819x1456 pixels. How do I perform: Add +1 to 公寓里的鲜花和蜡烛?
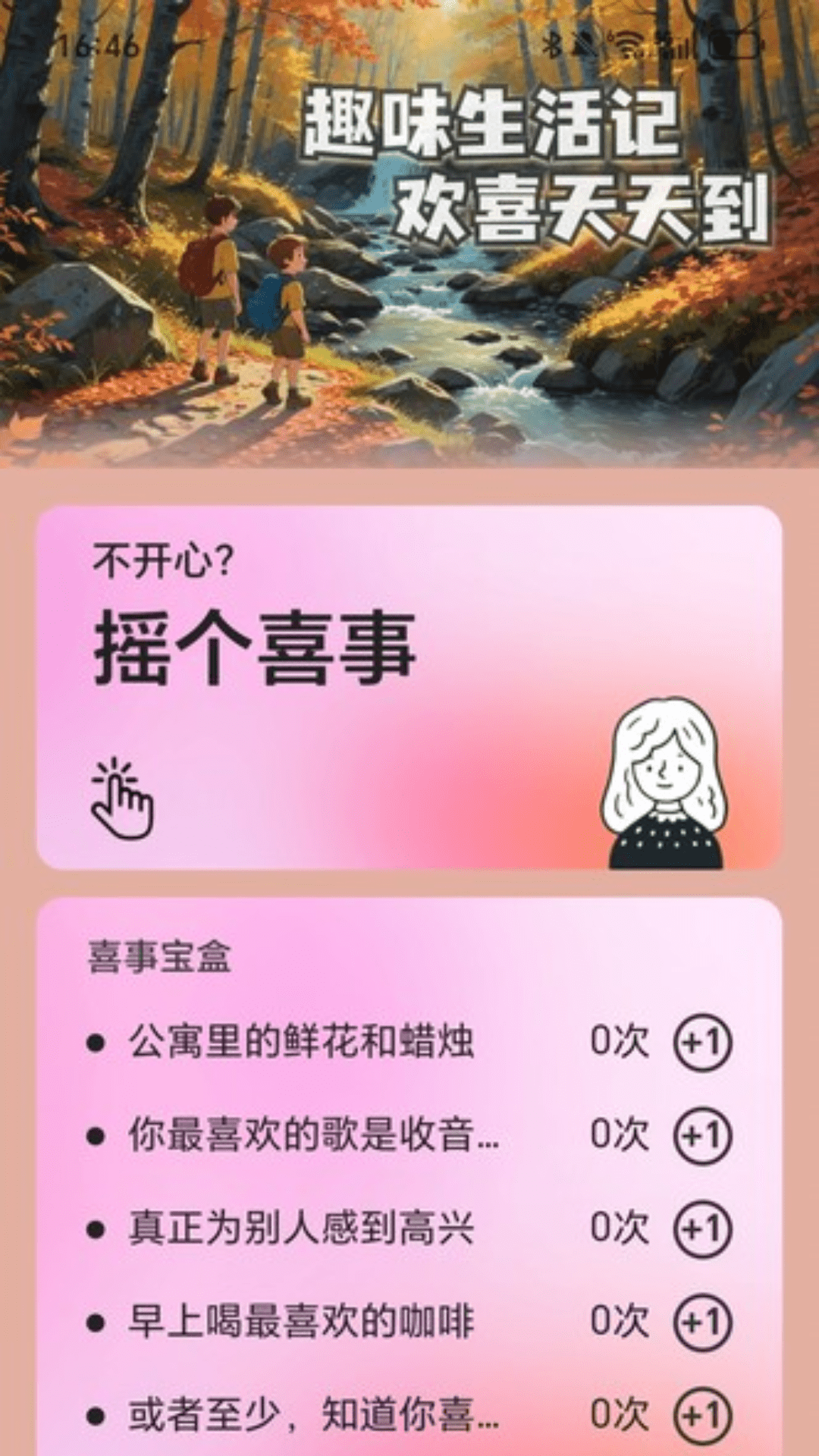(x=702, y=1043)
